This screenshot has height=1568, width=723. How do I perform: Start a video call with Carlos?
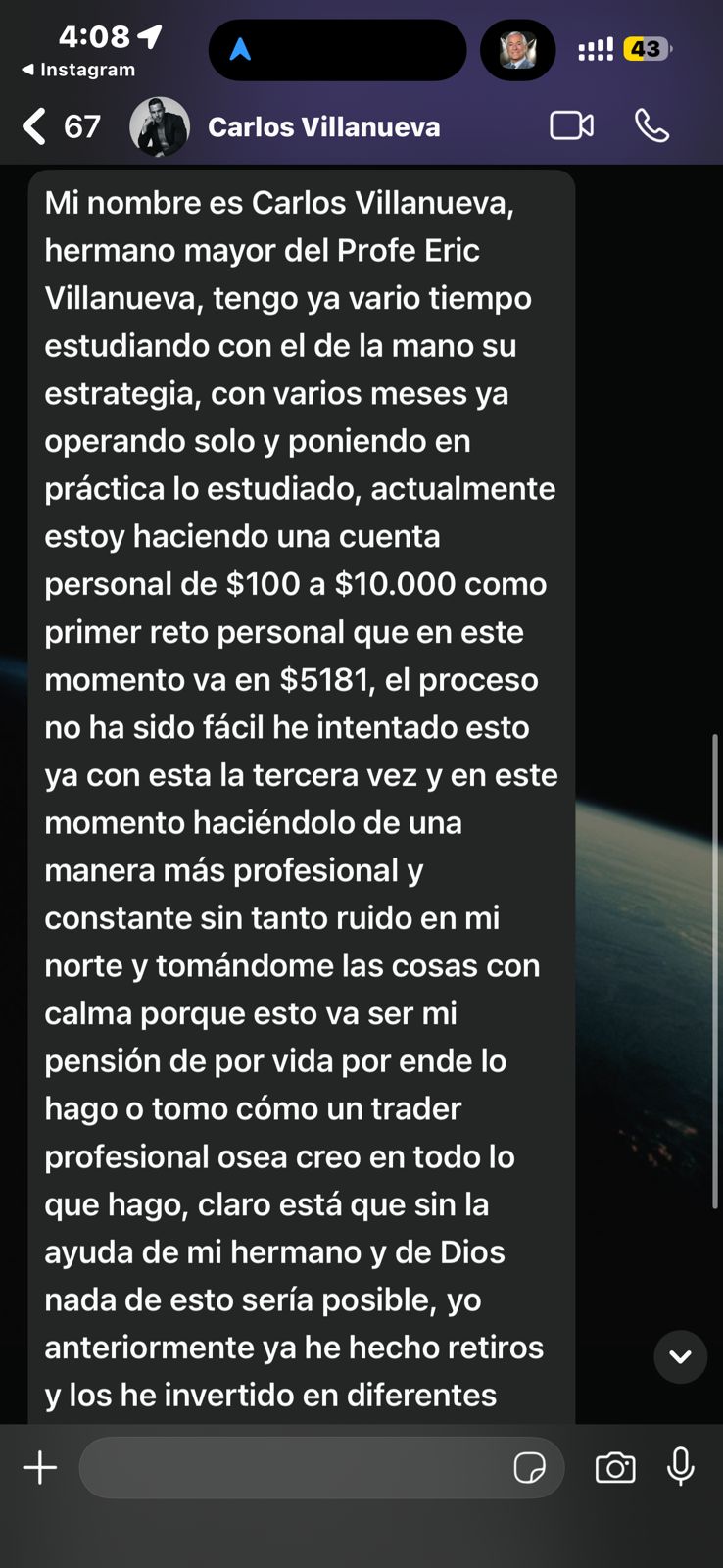point(571,126)
